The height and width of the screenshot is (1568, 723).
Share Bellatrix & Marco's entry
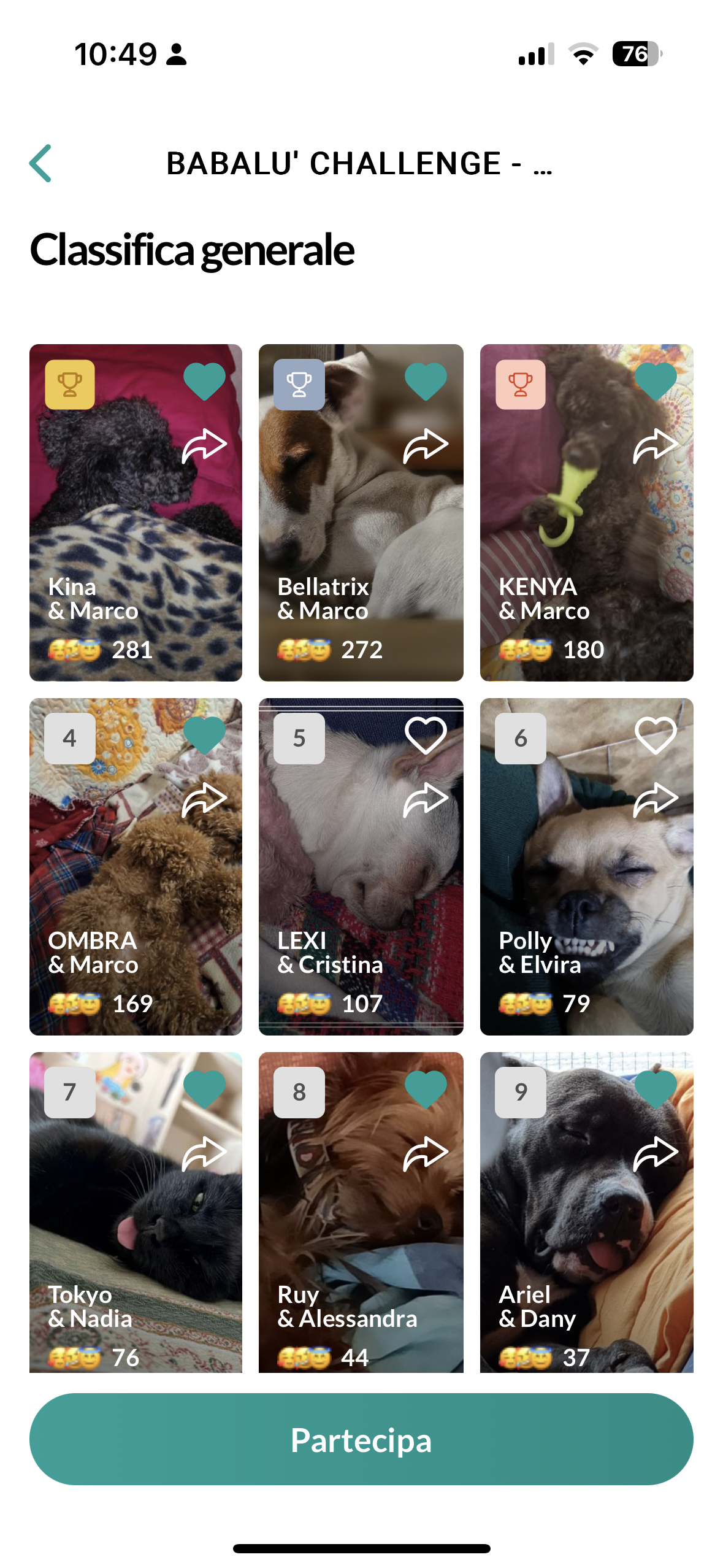pos(426,445)
